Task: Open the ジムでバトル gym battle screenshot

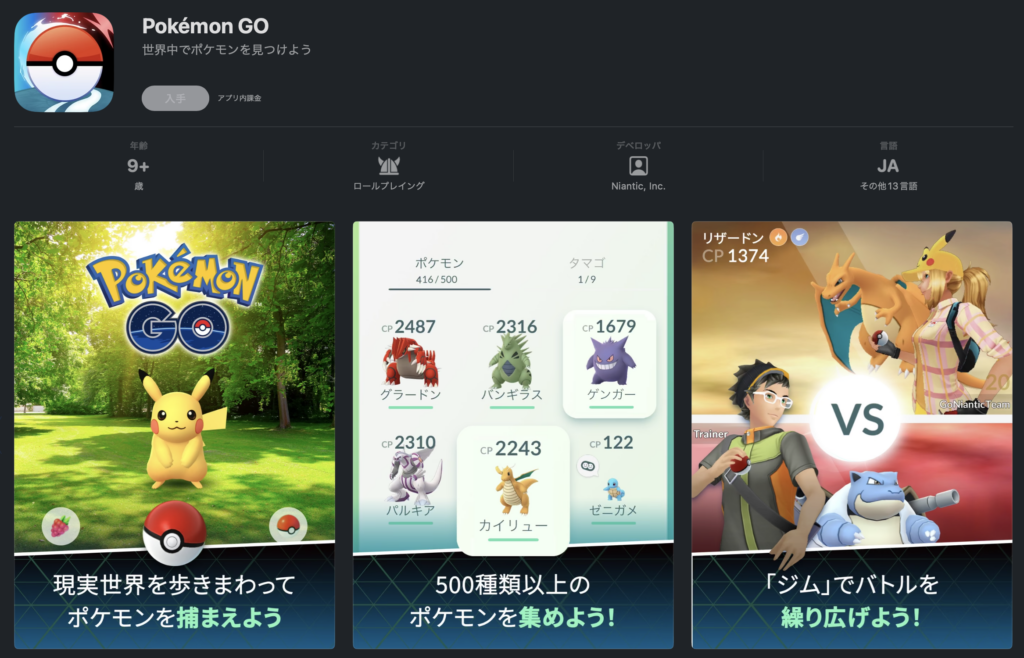Action: (x=851, y=435)
